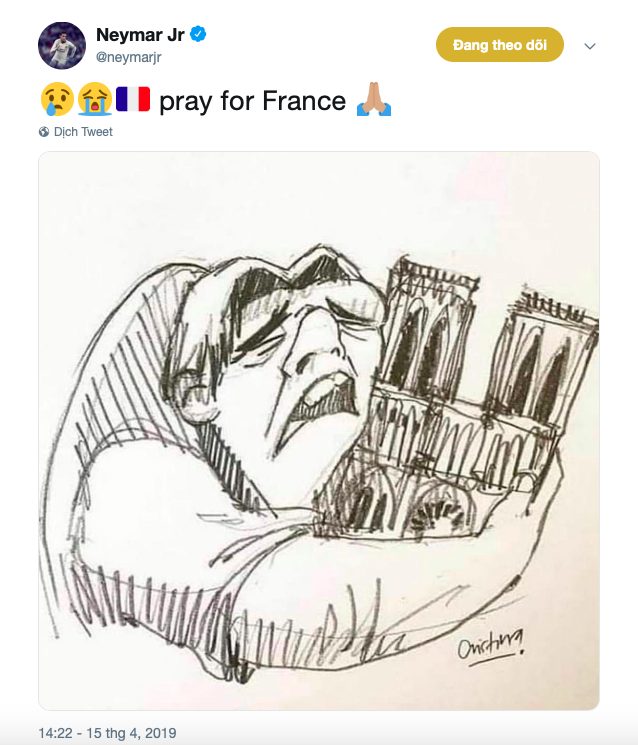
Task: Open the Neymar Jr profile name link
Action: [x=141, y=35]
